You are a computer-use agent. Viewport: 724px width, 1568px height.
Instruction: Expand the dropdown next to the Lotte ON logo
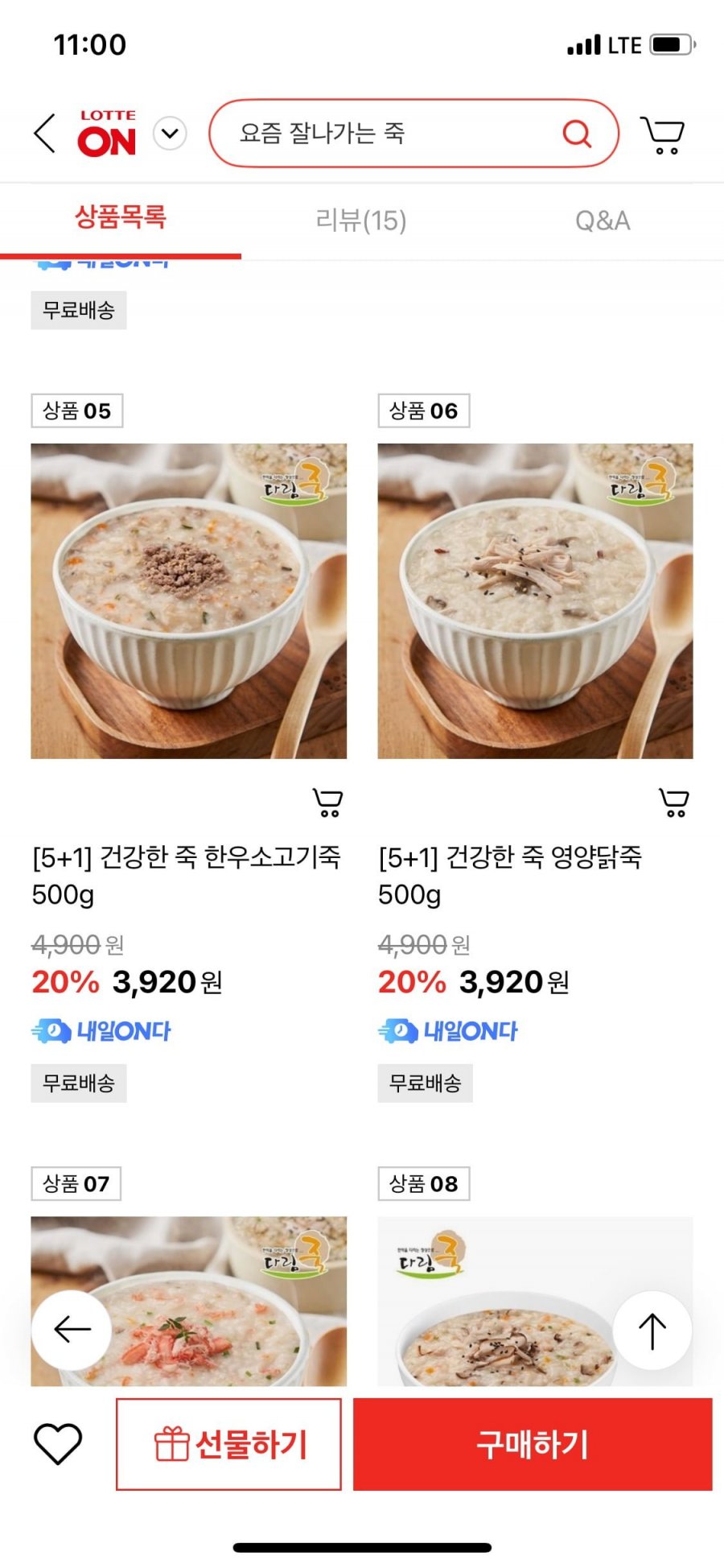170,134
